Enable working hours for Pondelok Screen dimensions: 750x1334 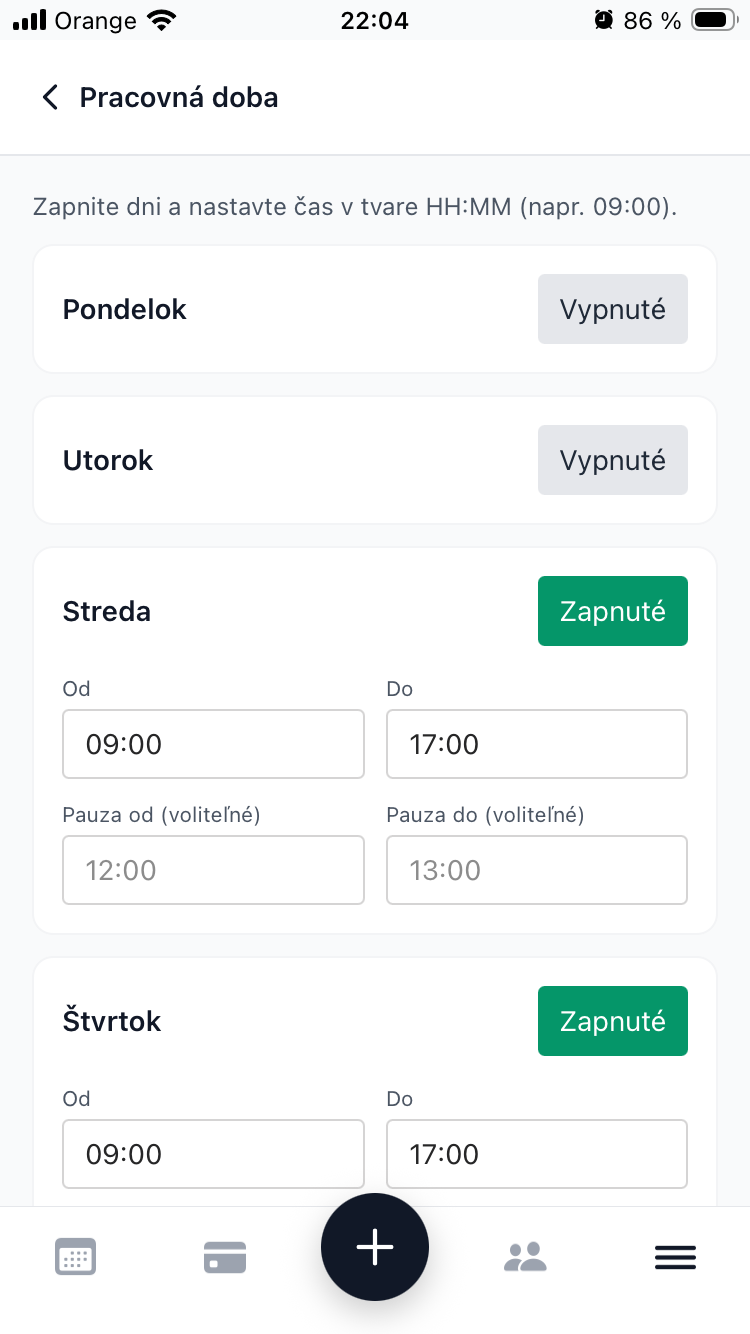pyautogui.click(x=612, y=309)
